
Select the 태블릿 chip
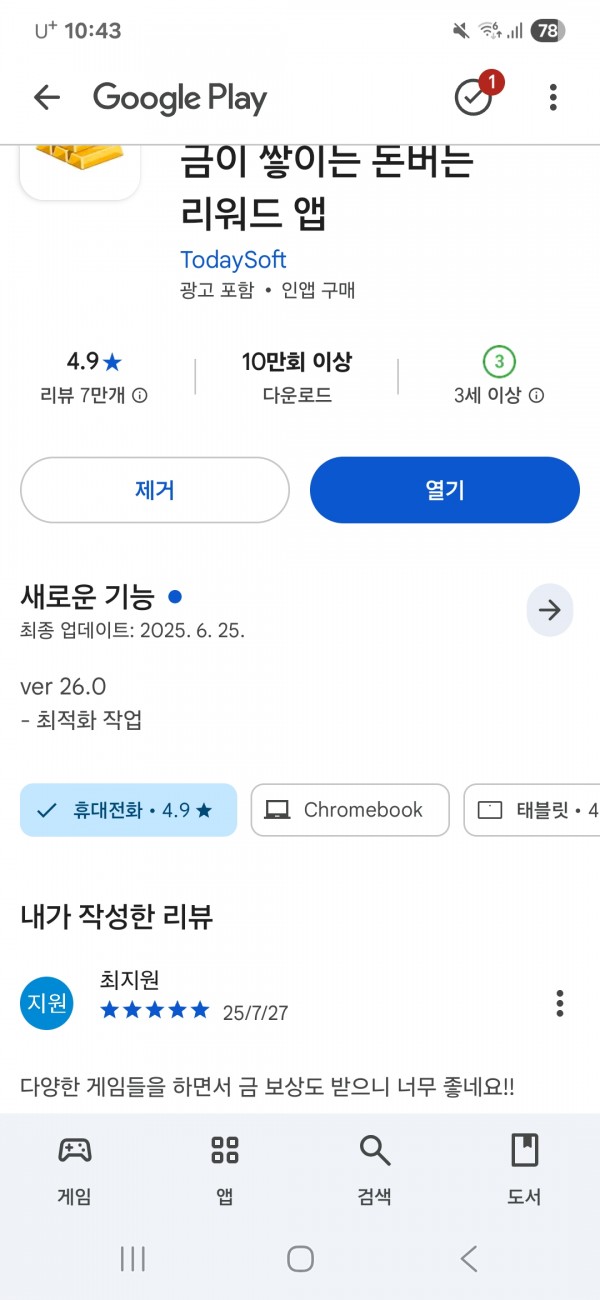(532, 810)
